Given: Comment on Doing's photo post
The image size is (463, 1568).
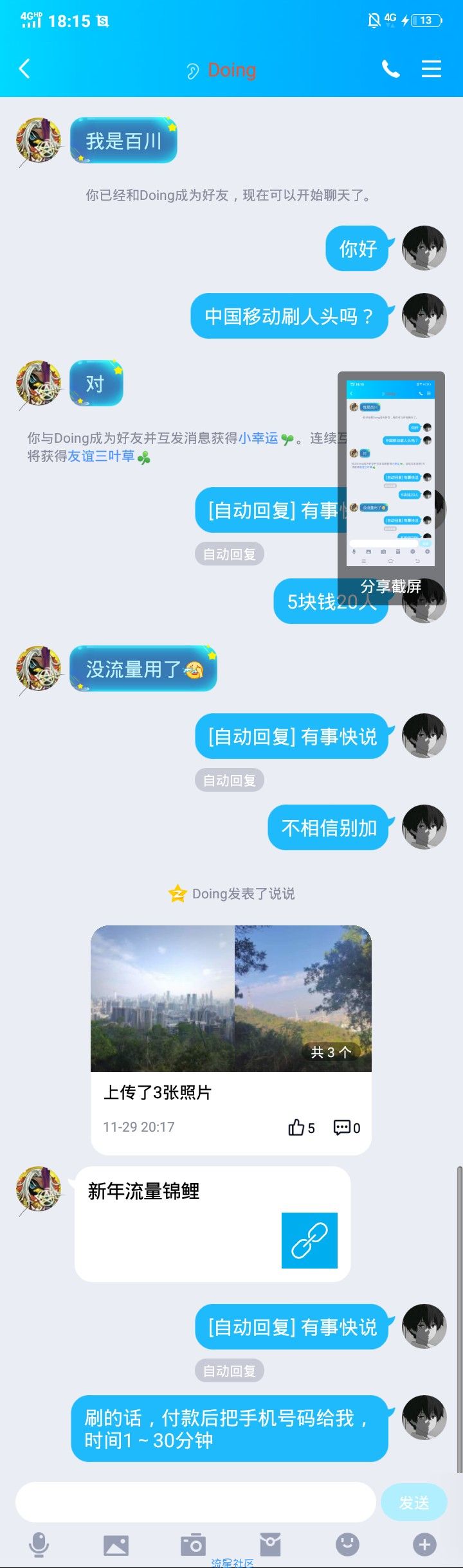Looking at the screenshot, I should coord(346,1127).
